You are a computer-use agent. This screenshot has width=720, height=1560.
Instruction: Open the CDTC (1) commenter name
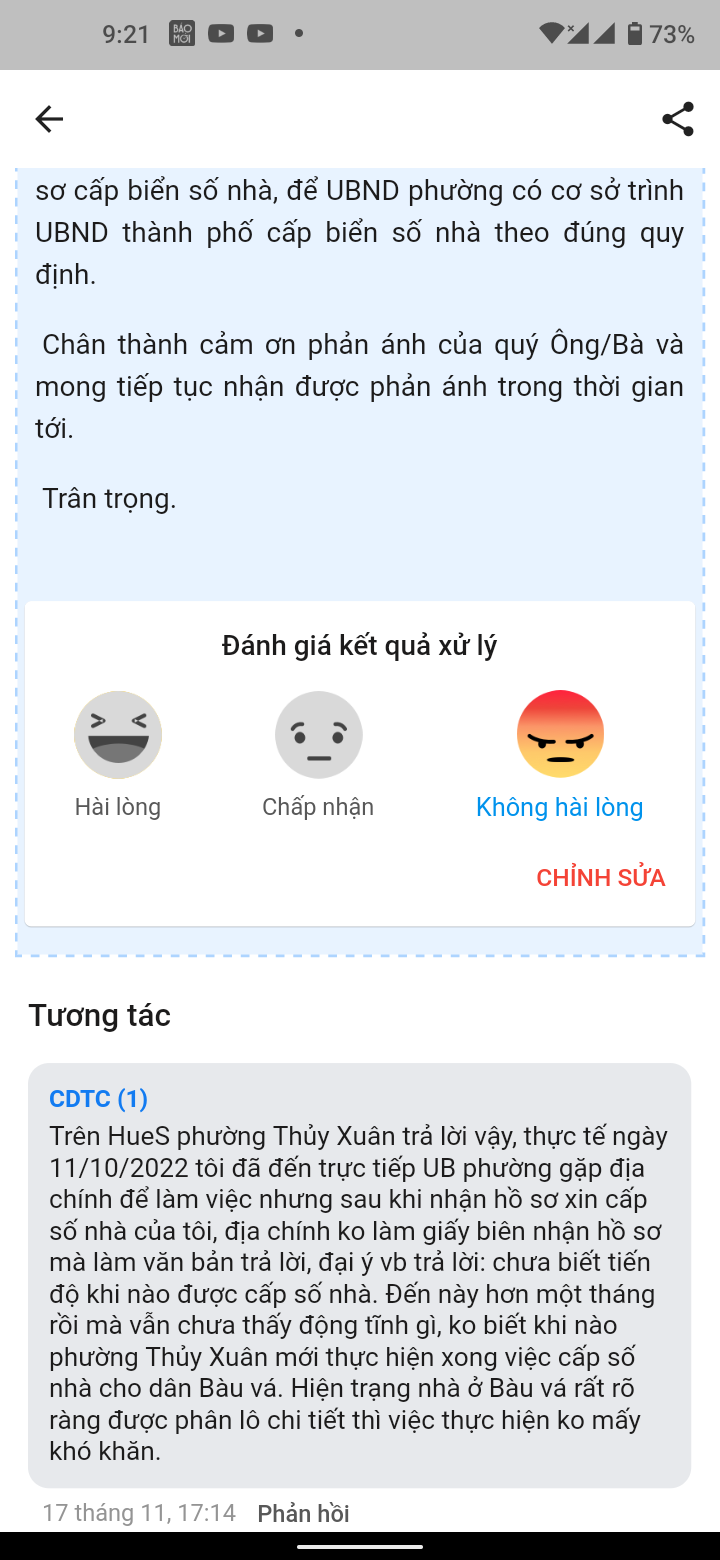[x=99, y=1099]
